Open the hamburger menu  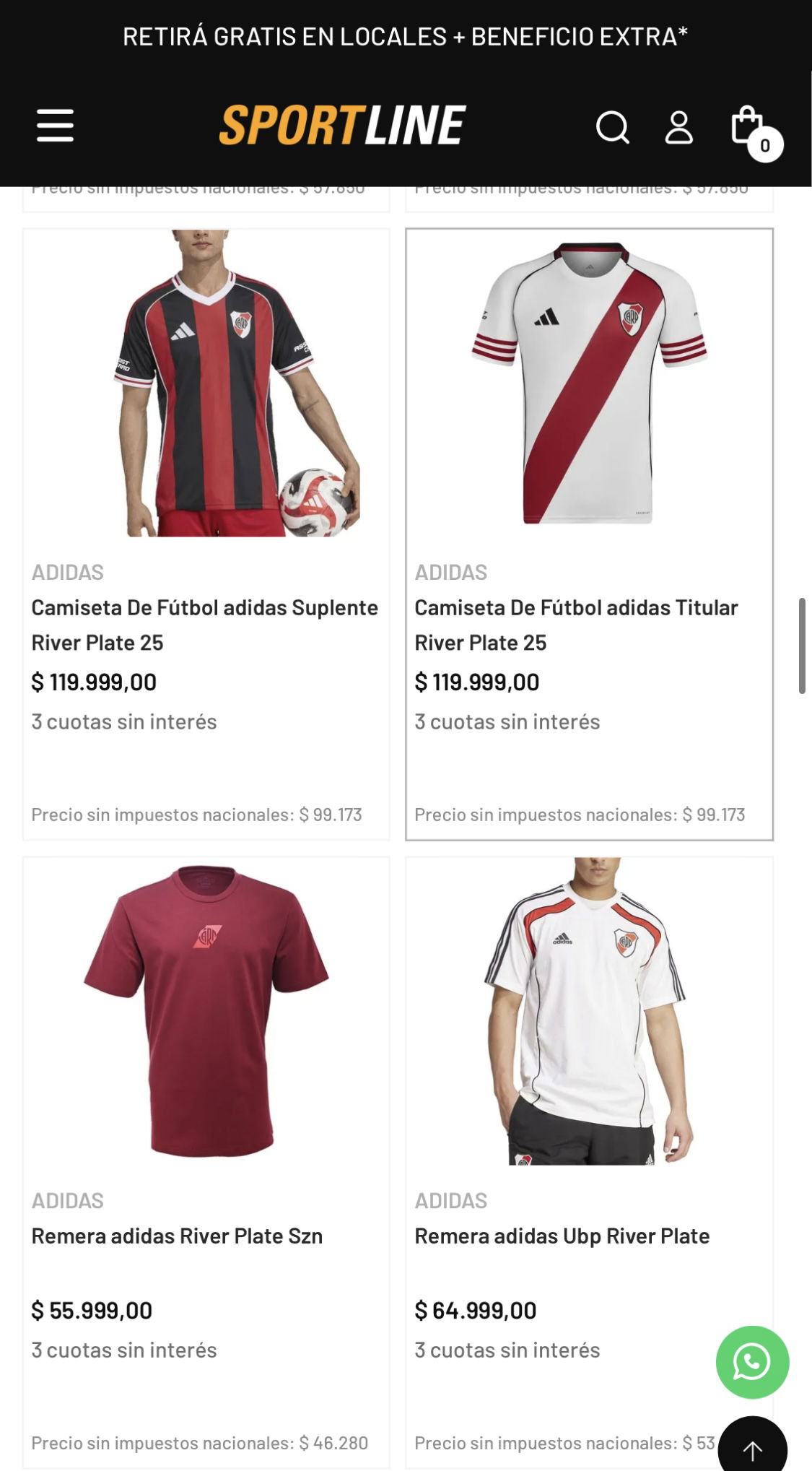[x=55, y=126]
